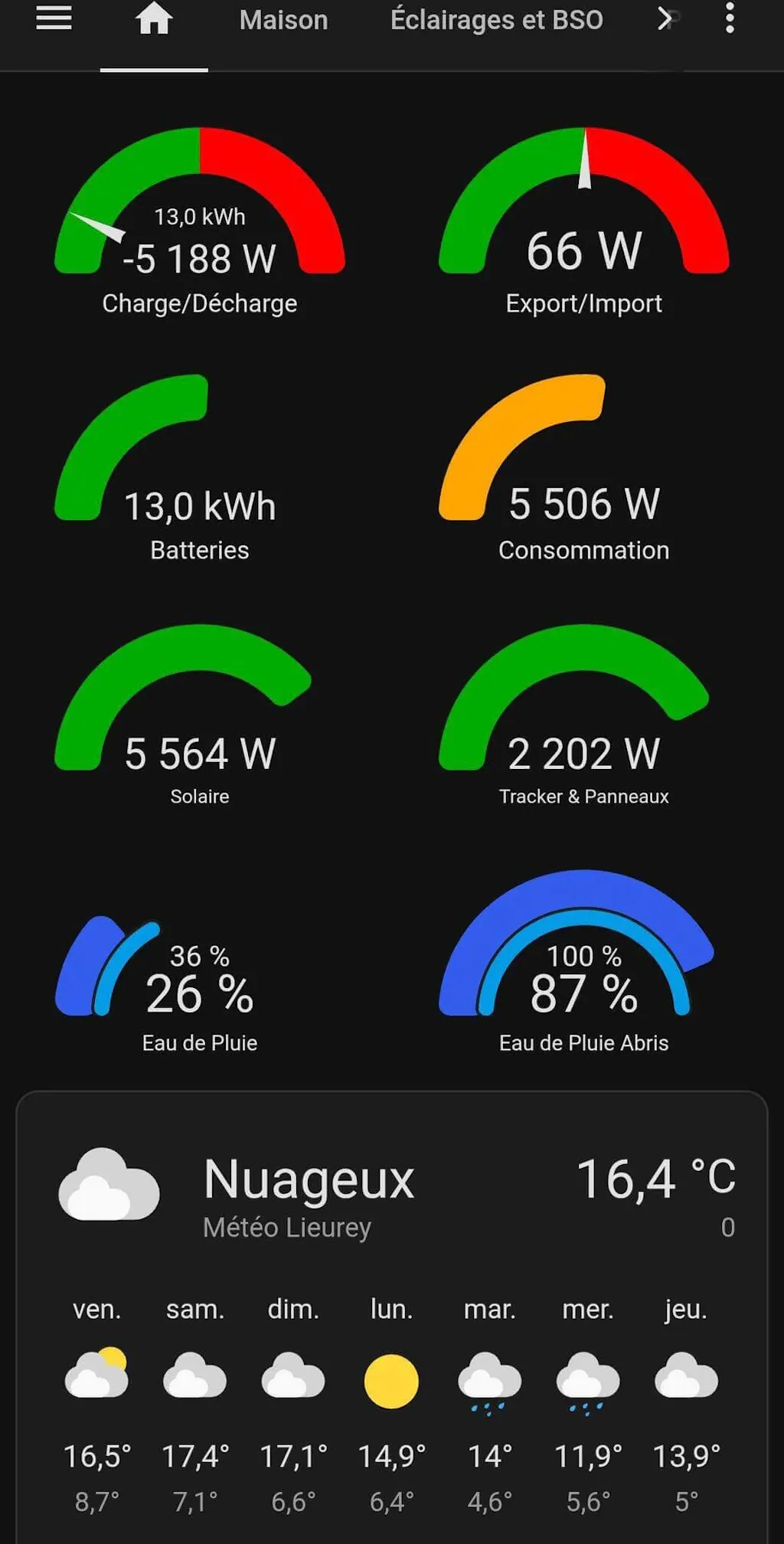Tap the Eau de Pluie Abris gauge
This screenshot has width=784, height=1544.
pyautogui.click(x=583, y=965)
